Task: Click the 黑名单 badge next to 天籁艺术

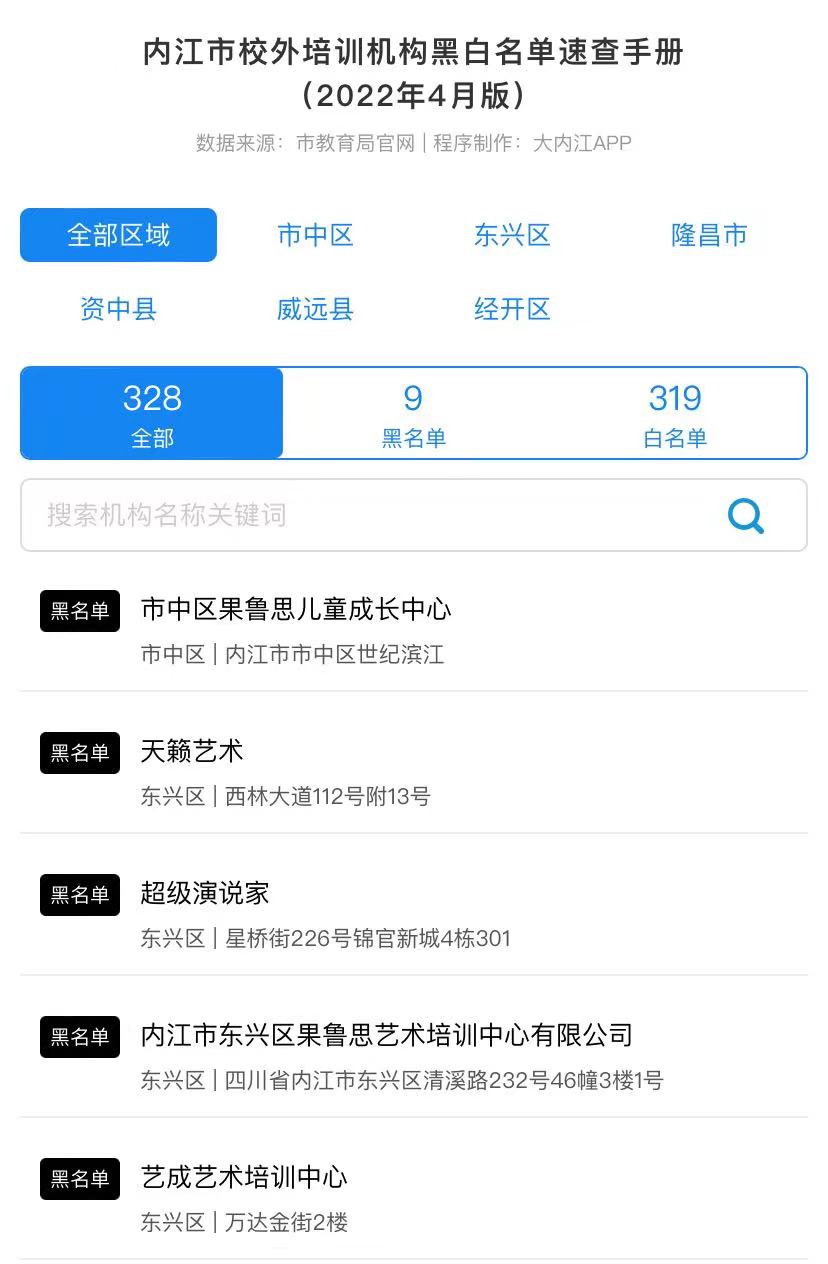Action: (x=80, y=753)
